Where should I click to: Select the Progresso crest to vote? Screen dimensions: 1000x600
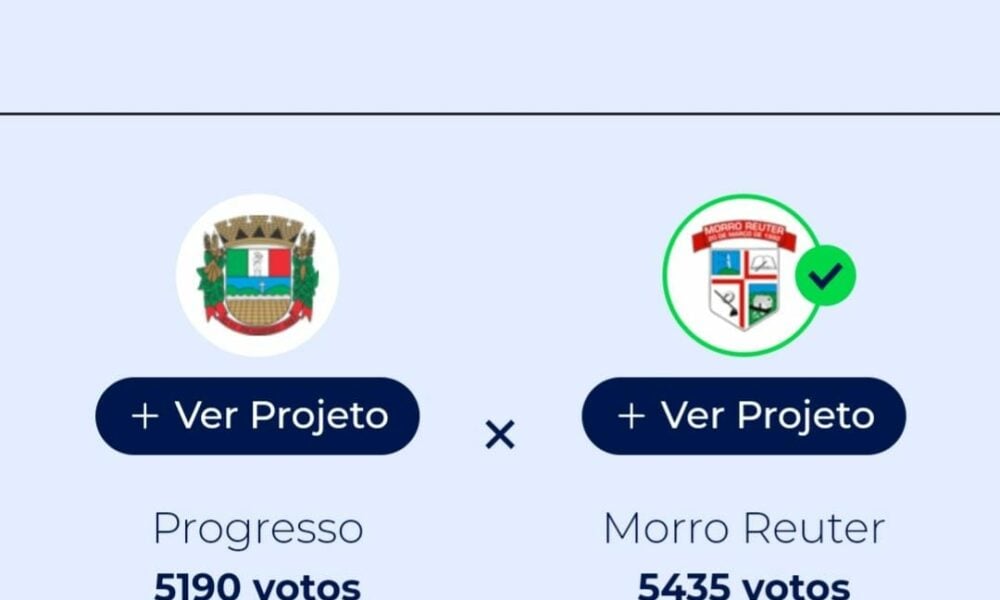tap(257, 275)
